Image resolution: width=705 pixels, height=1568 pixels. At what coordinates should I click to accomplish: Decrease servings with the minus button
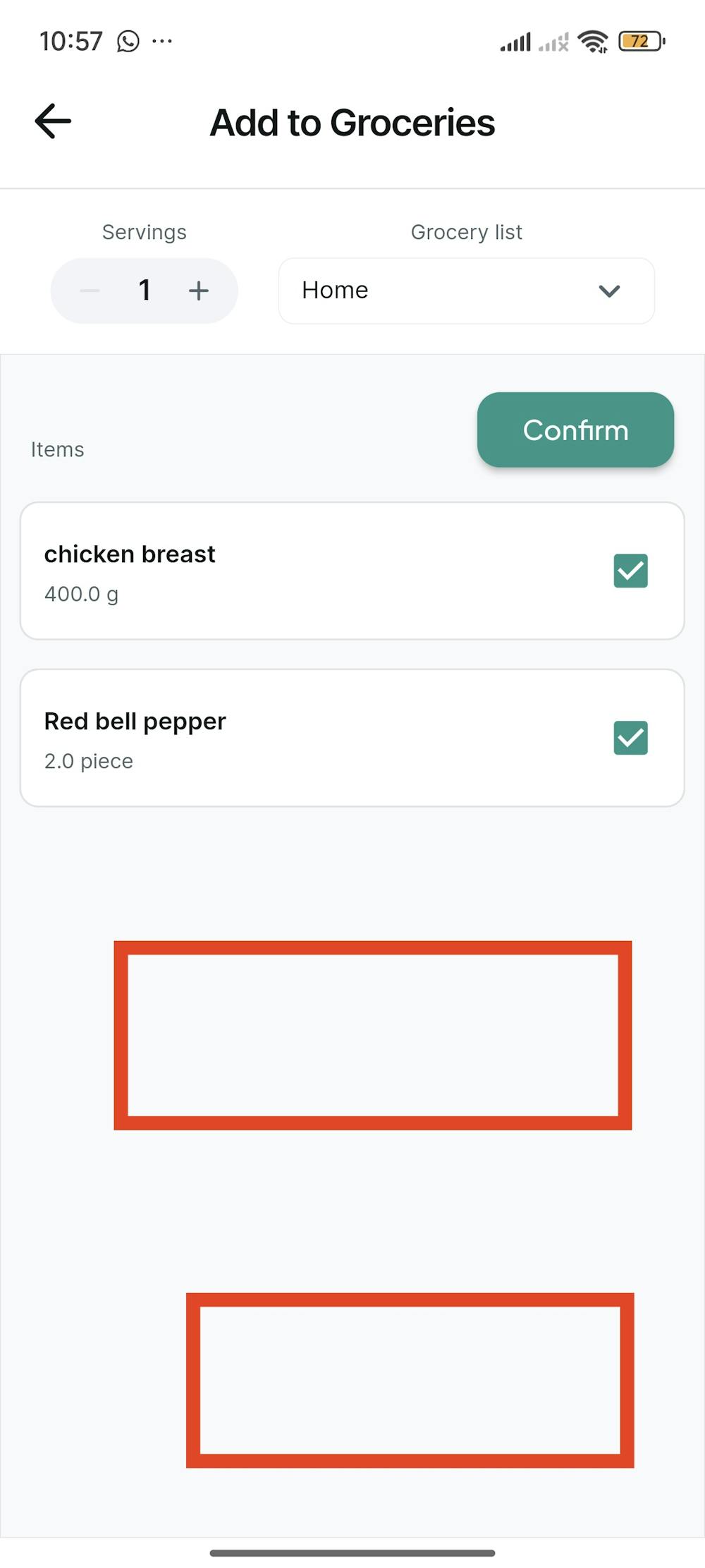point(90,291)
